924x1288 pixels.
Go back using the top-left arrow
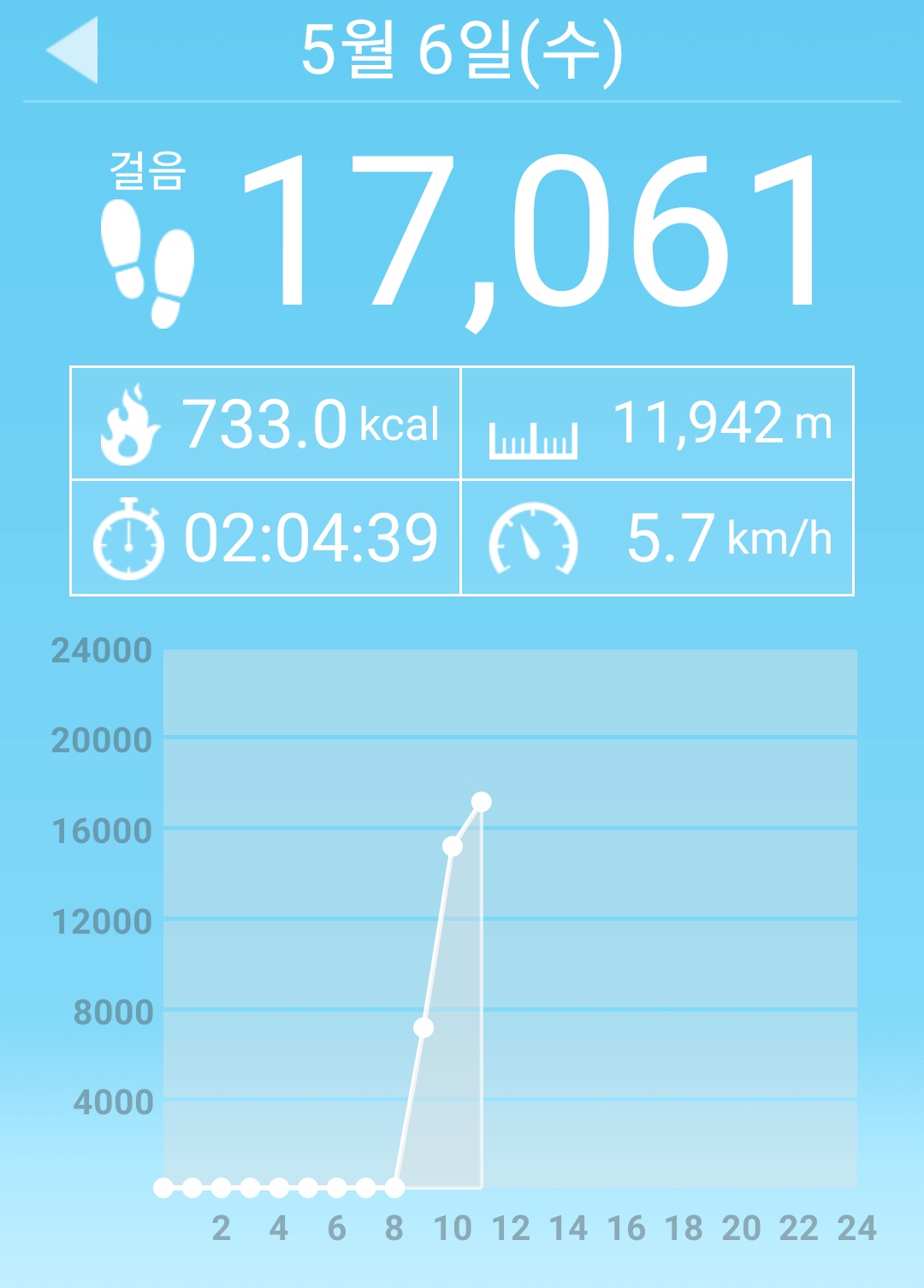(x=73, y=50)
